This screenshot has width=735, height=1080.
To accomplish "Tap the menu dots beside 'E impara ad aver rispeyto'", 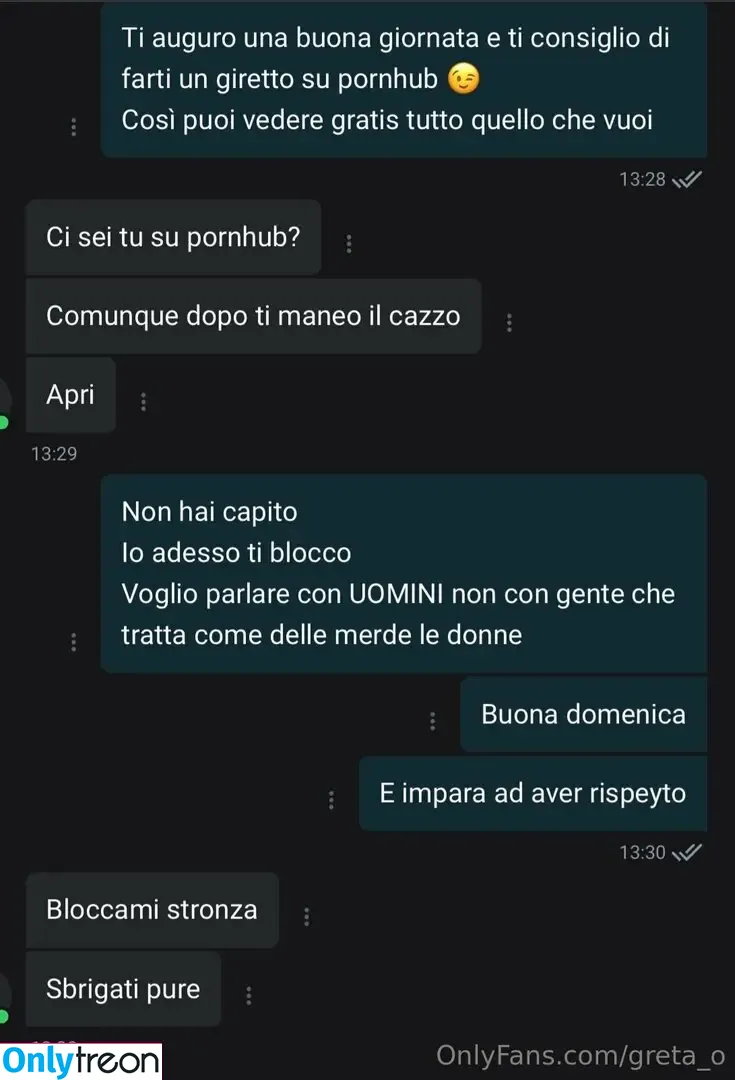I will pos(331,800).
